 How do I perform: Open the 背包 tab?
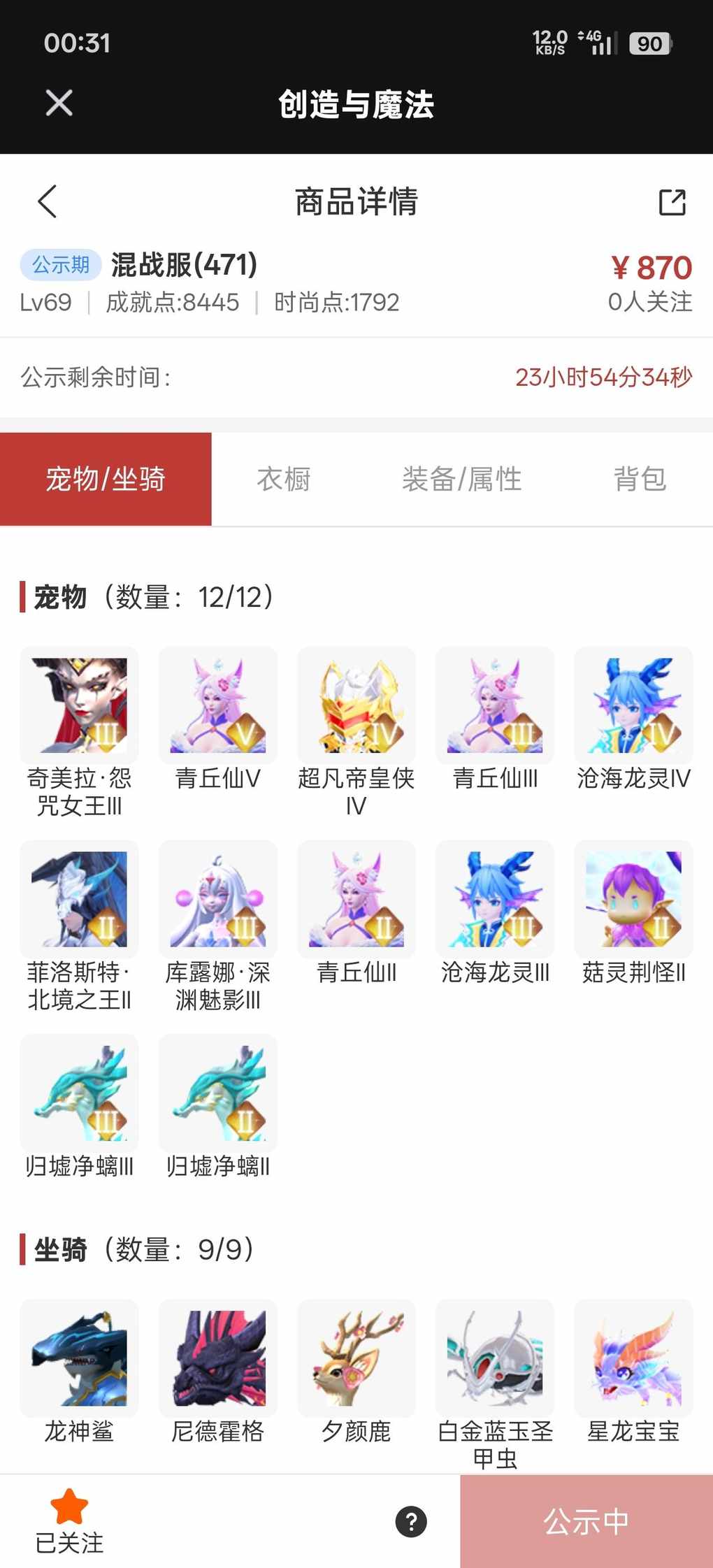(640, 480)
